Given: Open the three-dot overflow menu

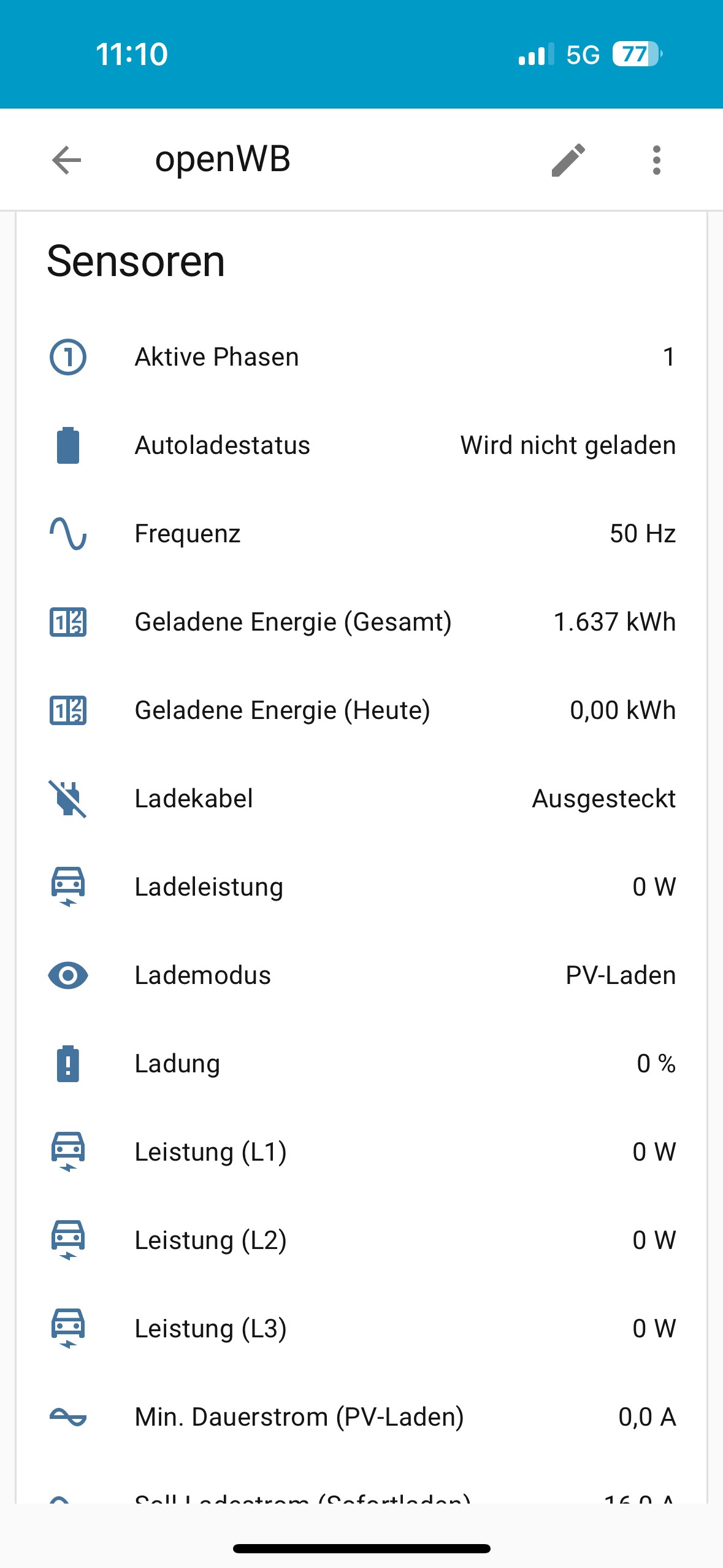Looking at the screenshot, I should [x=657, y=160].
